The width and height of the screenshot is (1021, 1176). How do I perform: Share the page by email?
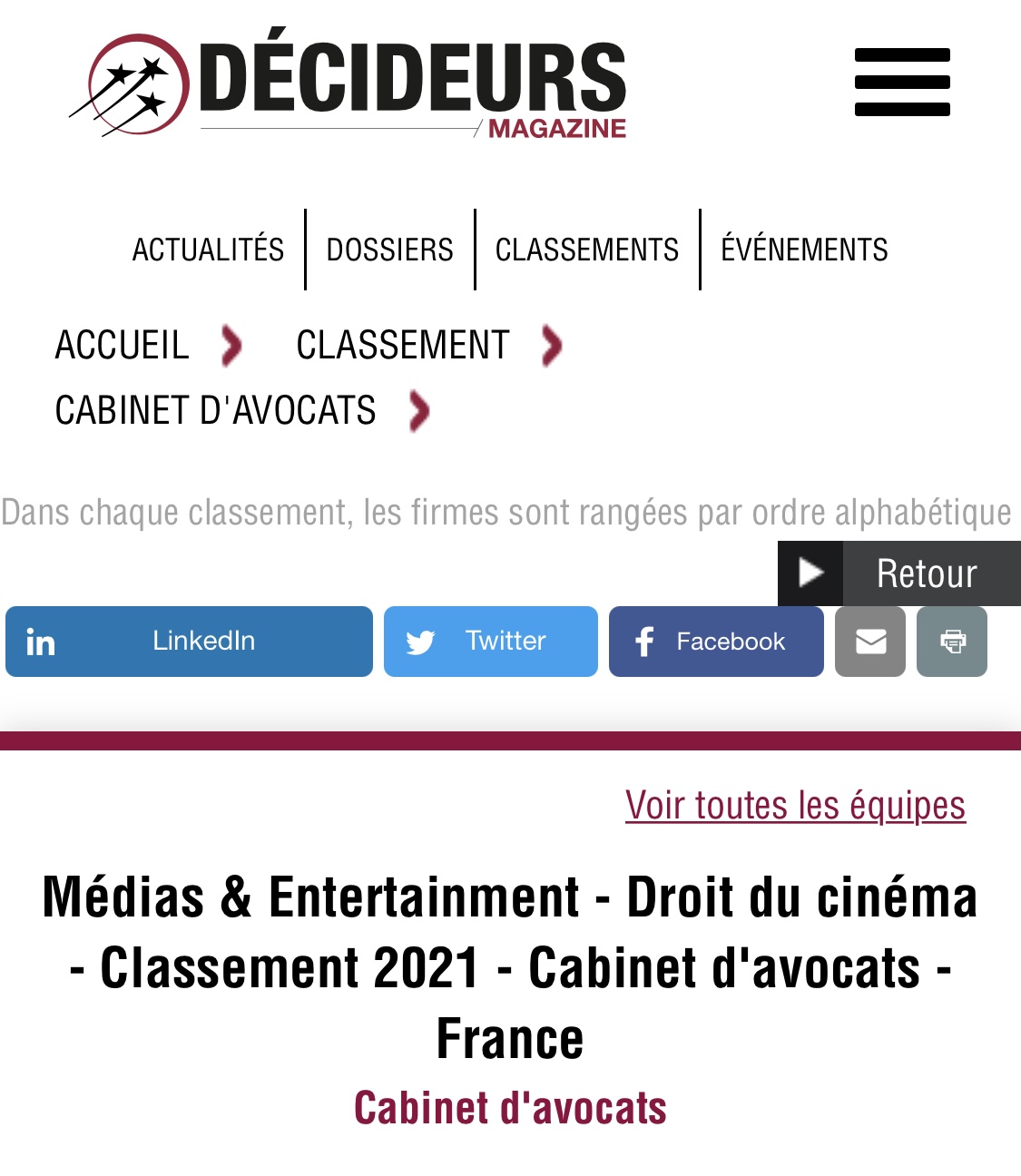(x=869, y=642)
